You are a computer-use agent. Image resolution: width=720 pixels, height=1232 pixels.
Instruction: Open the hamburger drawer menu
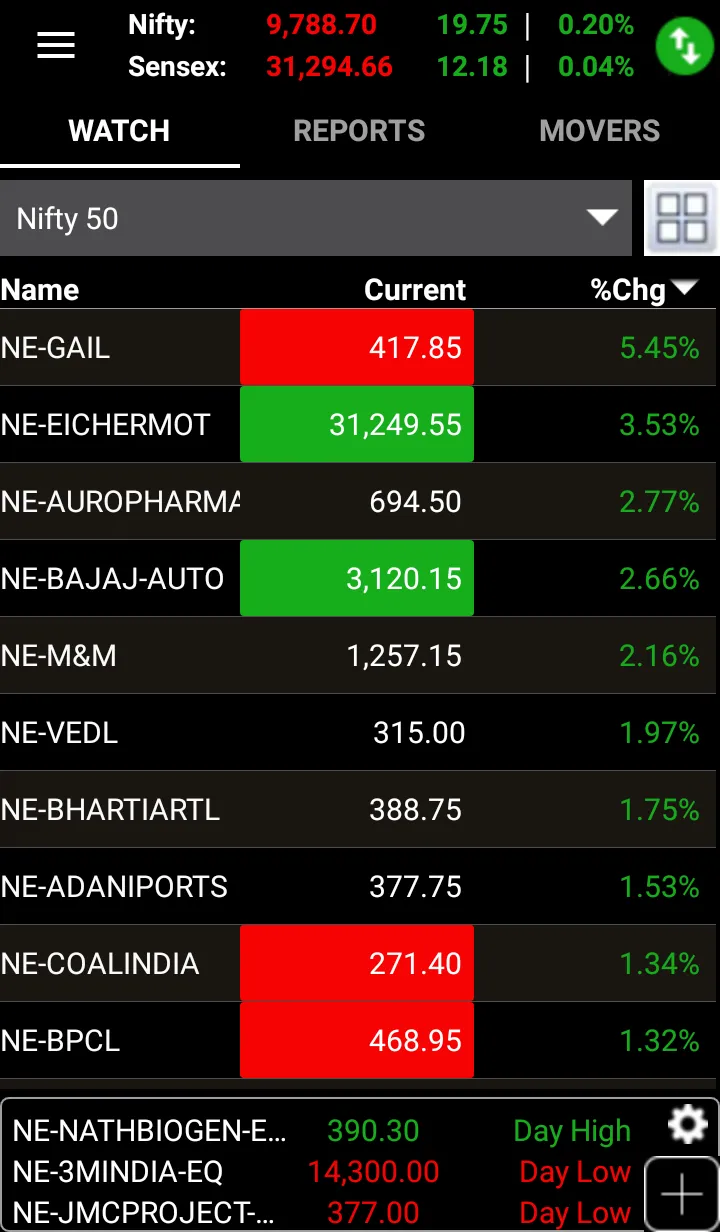[56, 45]
